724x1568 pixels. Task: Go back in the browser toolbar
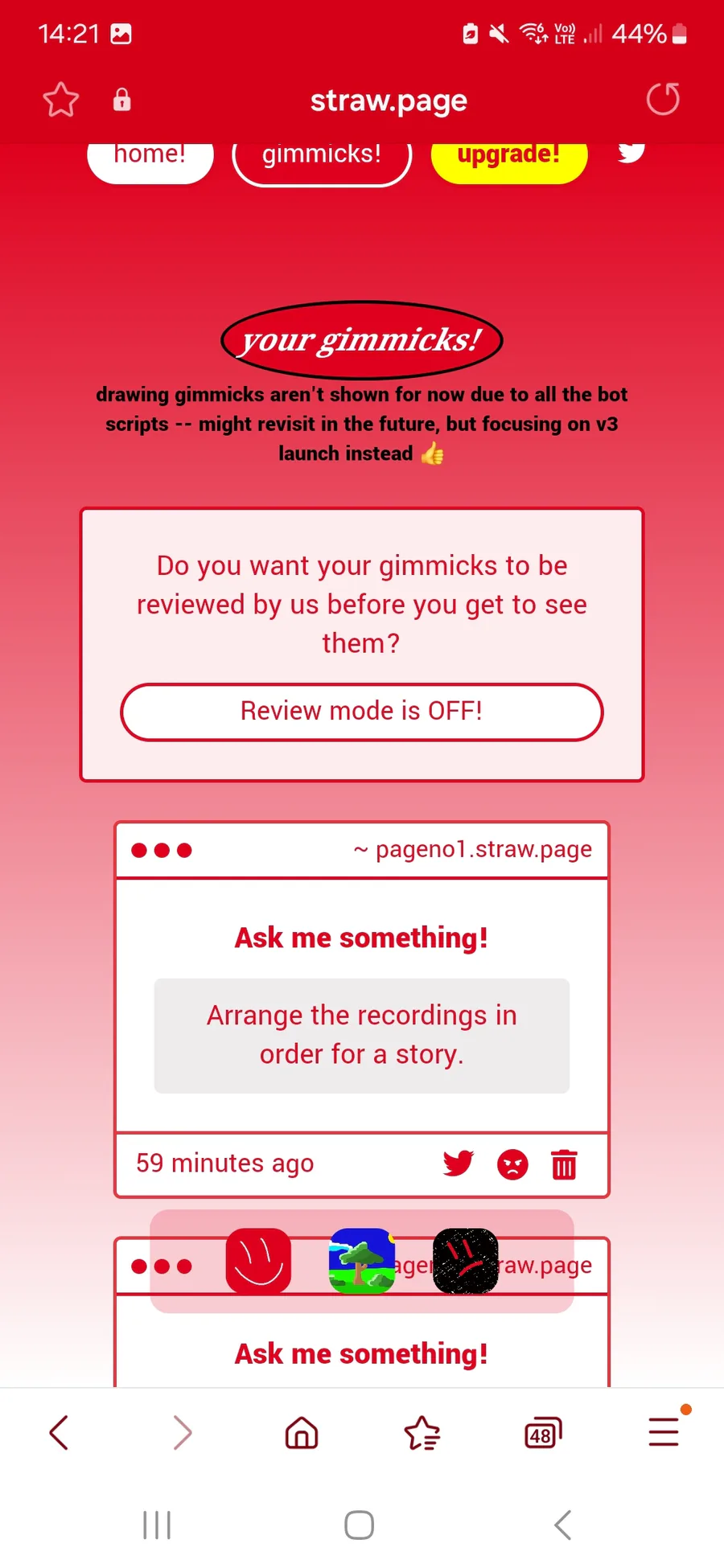click(59, 1432)
